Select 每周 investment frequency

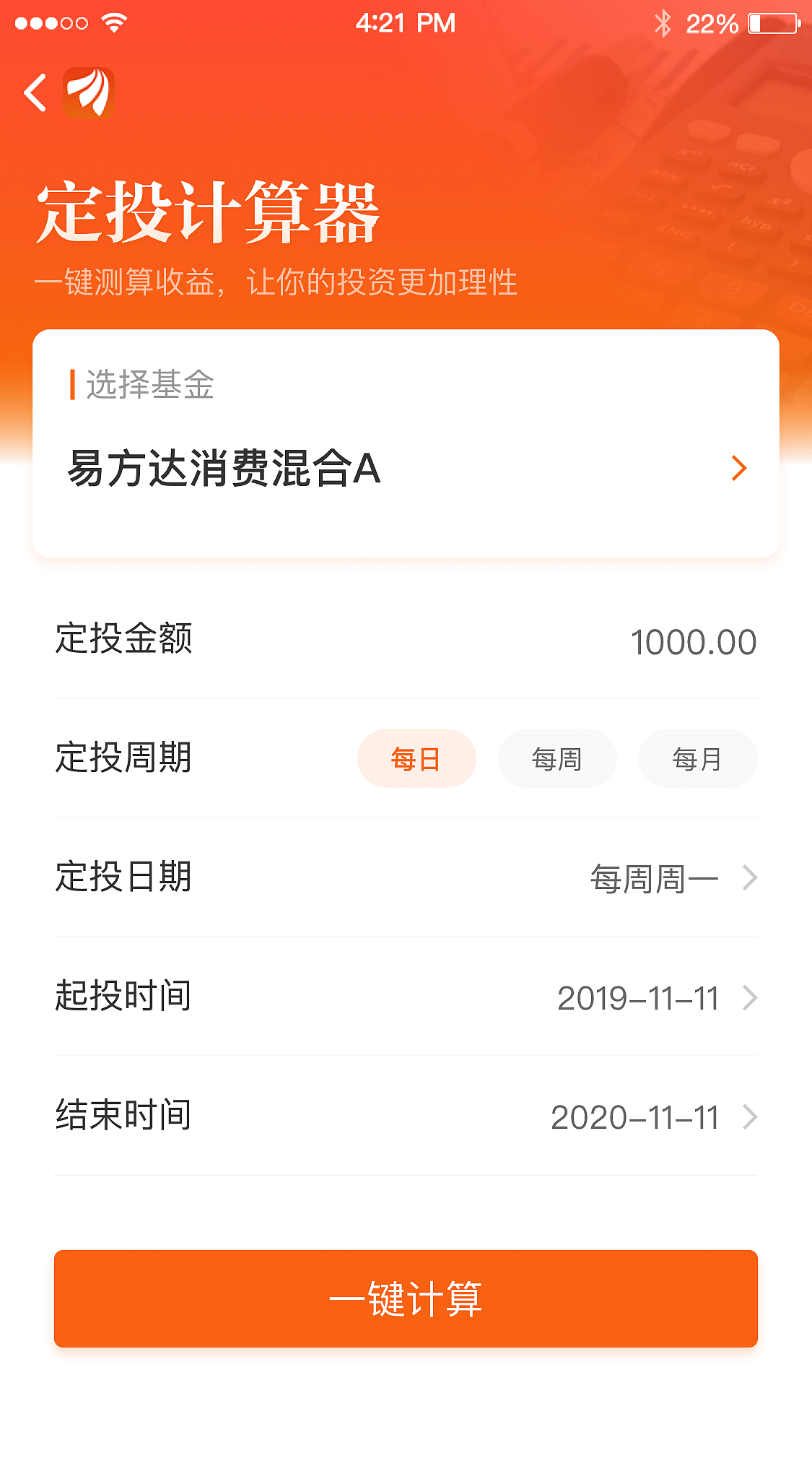tap(556, 758)
